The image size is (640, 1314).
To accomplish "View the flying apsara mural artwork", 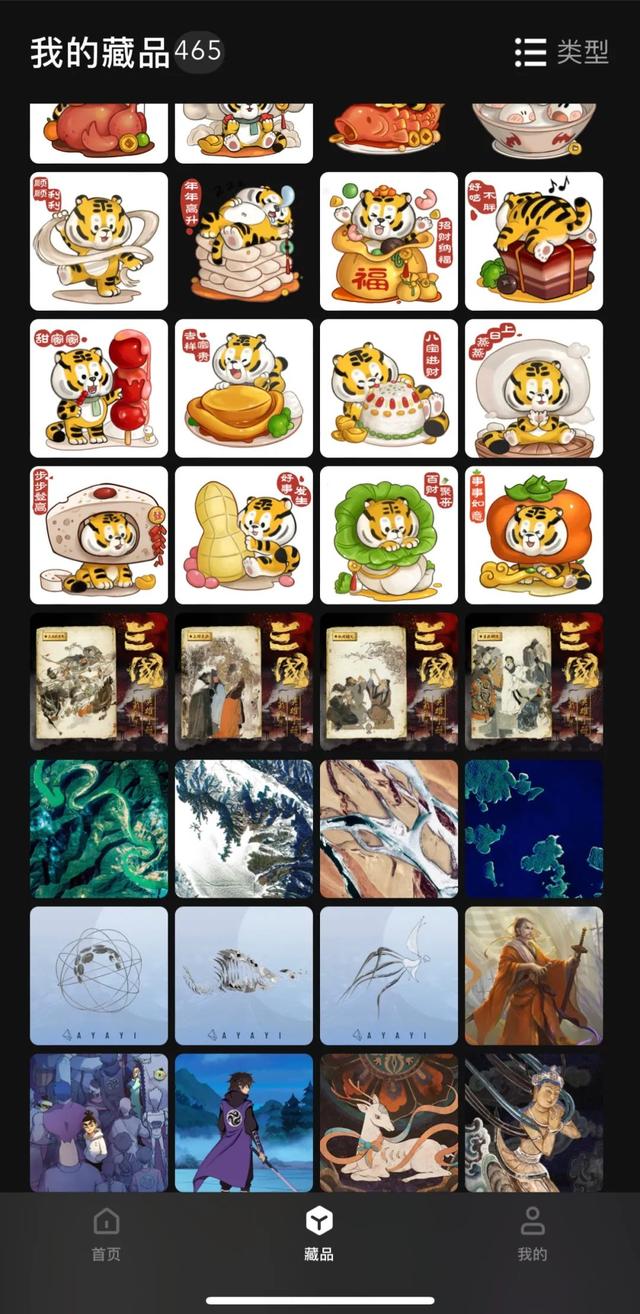I will point(534,1122).
